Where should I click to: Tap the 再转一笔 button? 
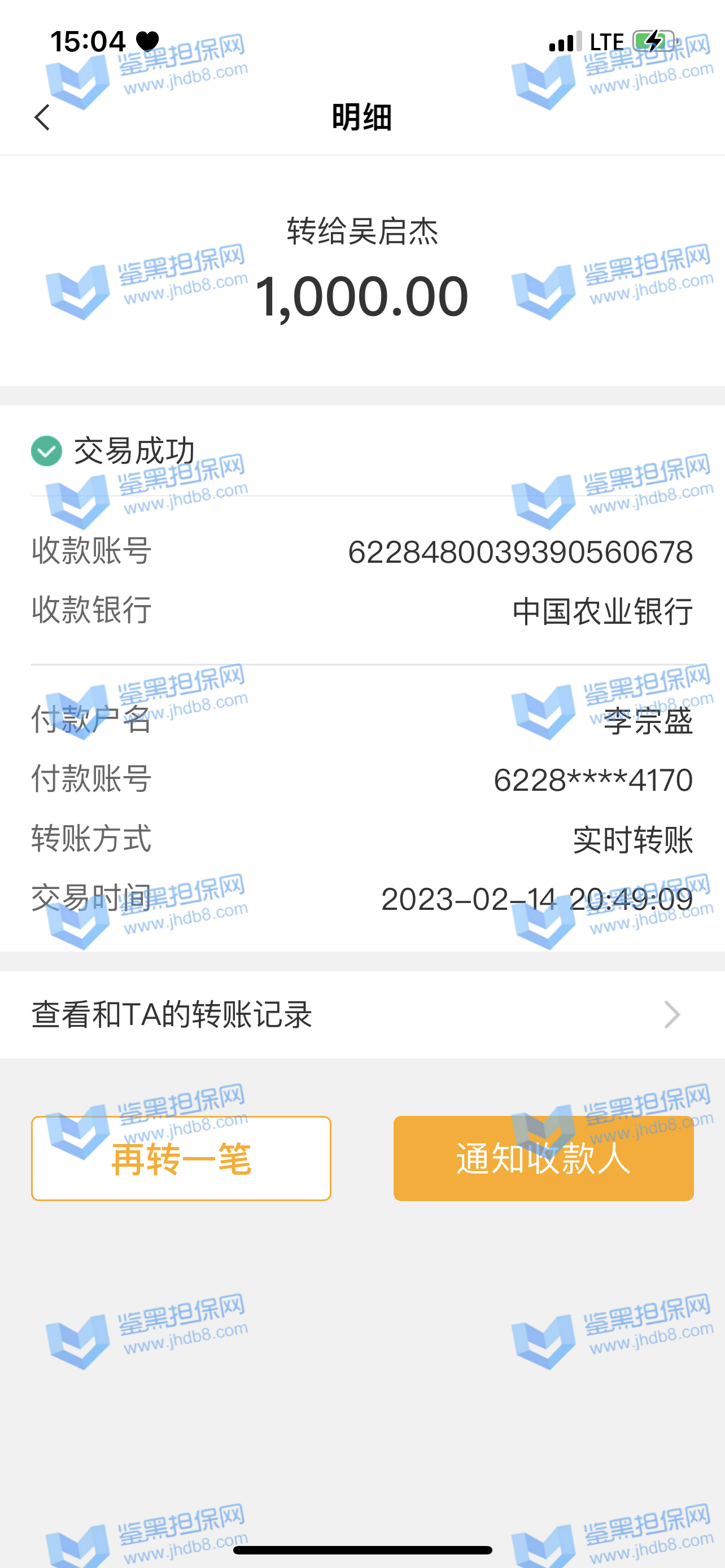pyautogui.click(x=181, y=1158)
